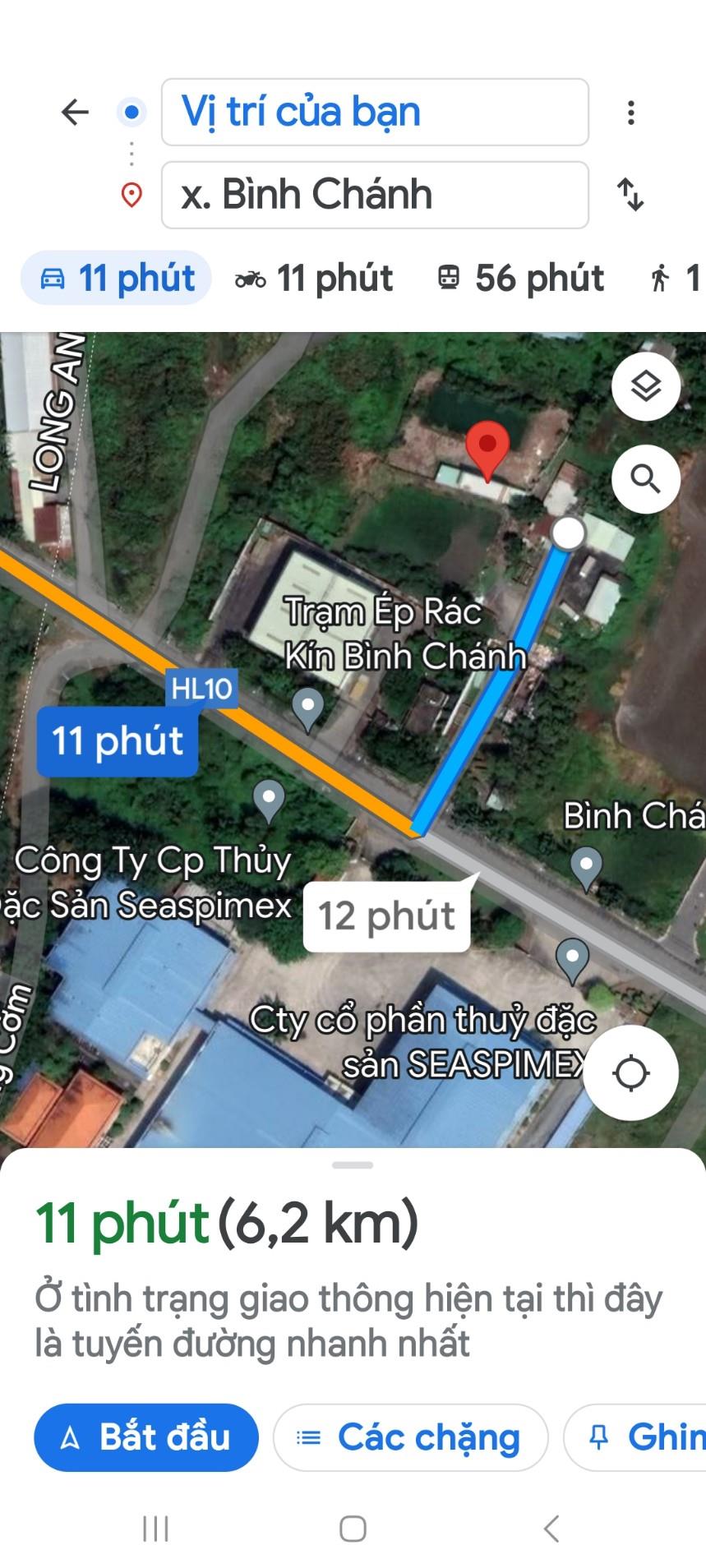Screen dimensions: 706x1568
Task: View route steps via Các chặng
Action: point(410,1437)
